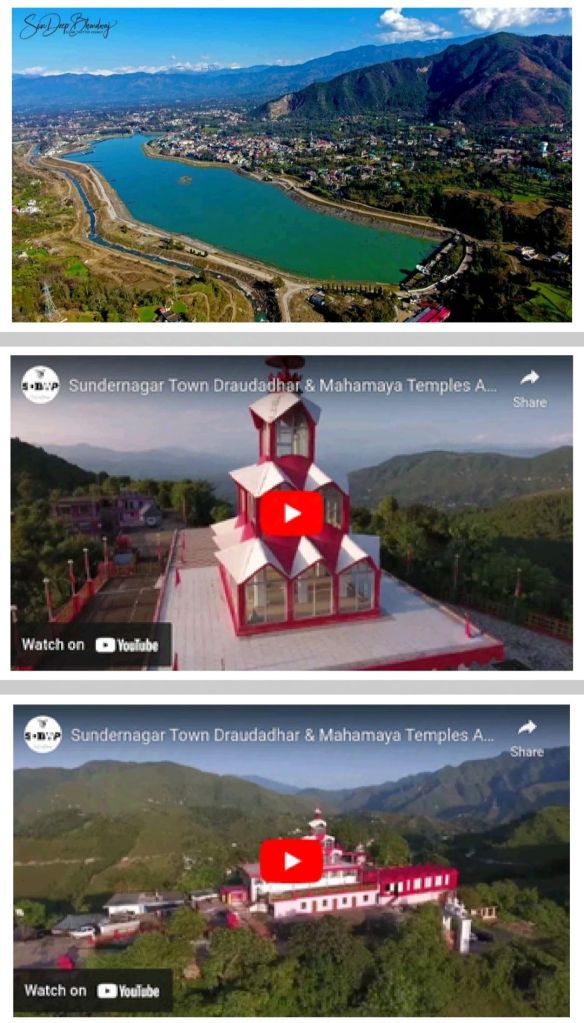Open the title link of the distant temple video
The height and width of the screenshot is (1023, 584).
coord(283,735)
